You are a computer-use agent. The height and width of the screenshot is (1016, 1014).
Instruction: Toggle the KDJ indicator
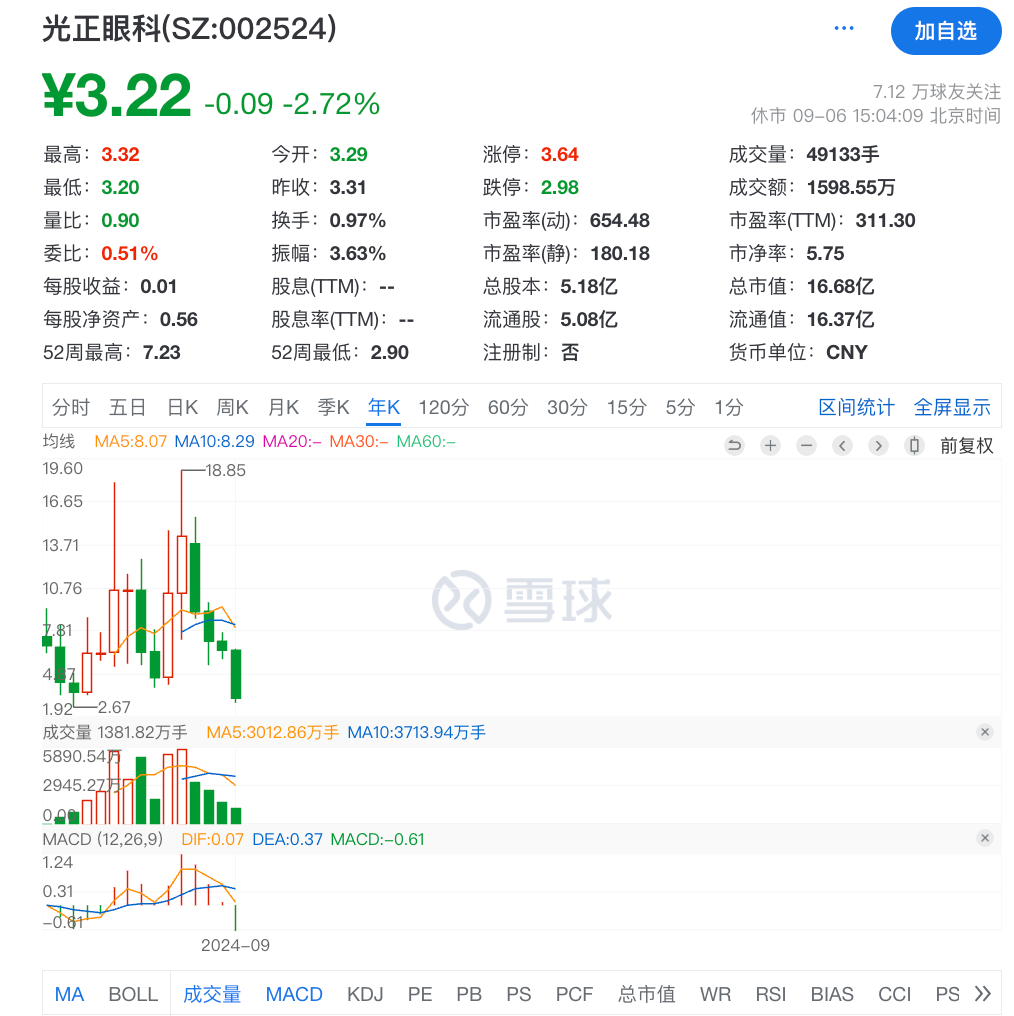coord(365,994)
